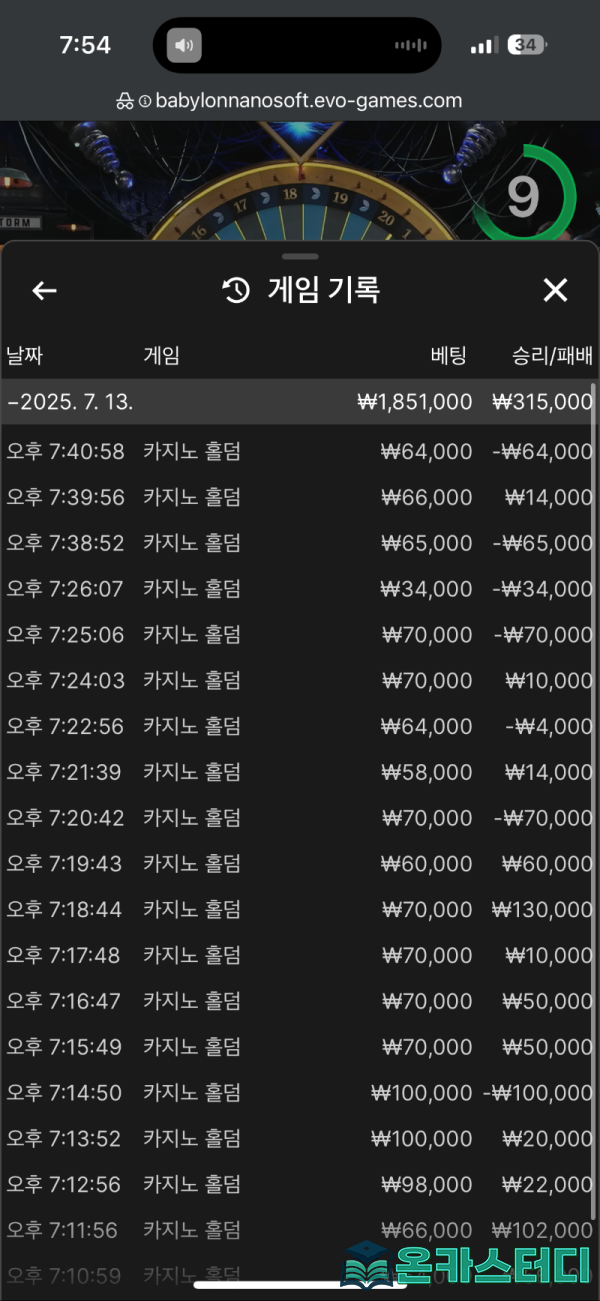Open the 오후 7:18:44 winning round
This screenshot has width=600, height=1301.
(x=298, y=910)
